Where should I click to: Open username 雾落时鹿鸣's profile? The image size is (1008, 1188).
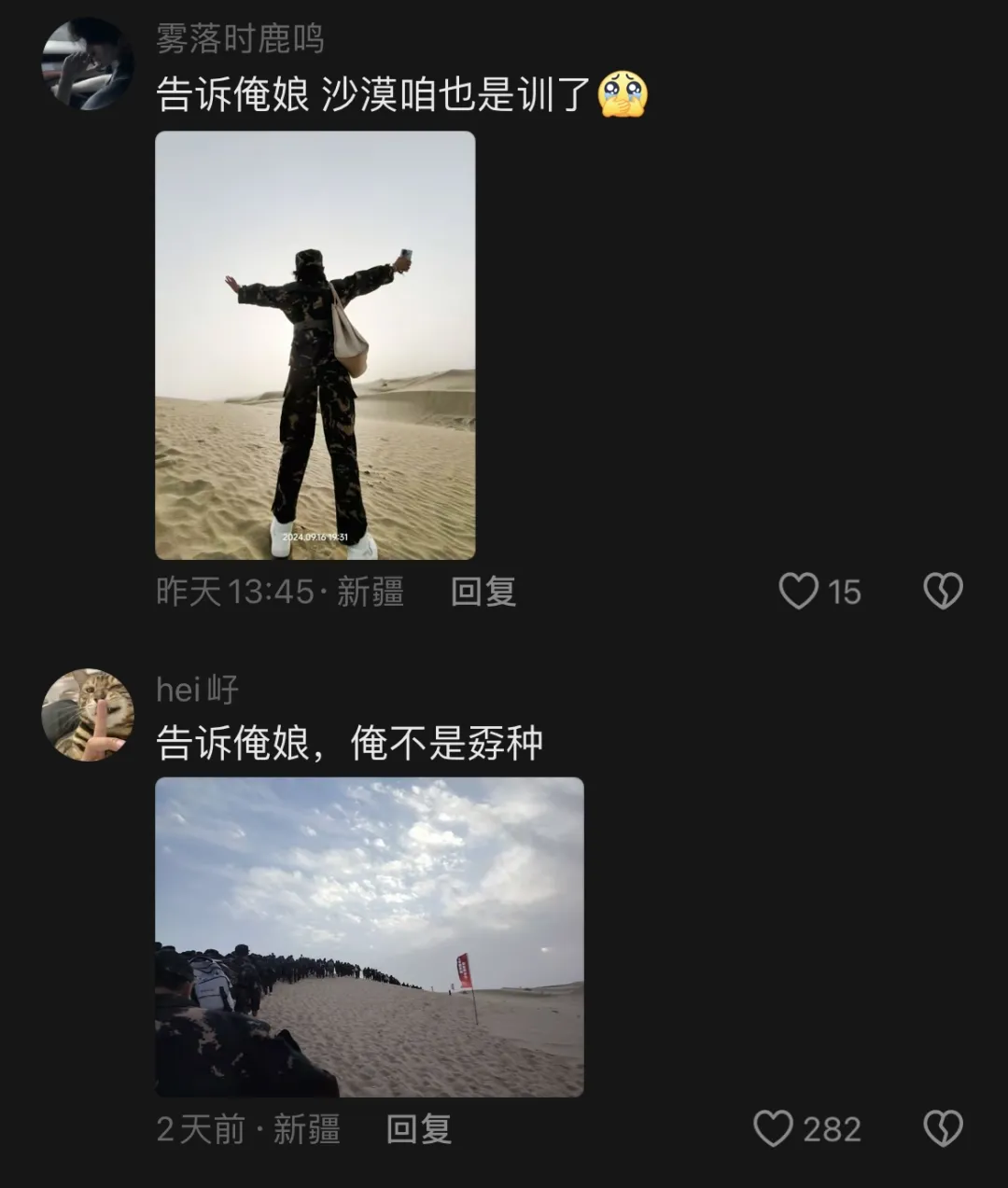pos(240,40)
